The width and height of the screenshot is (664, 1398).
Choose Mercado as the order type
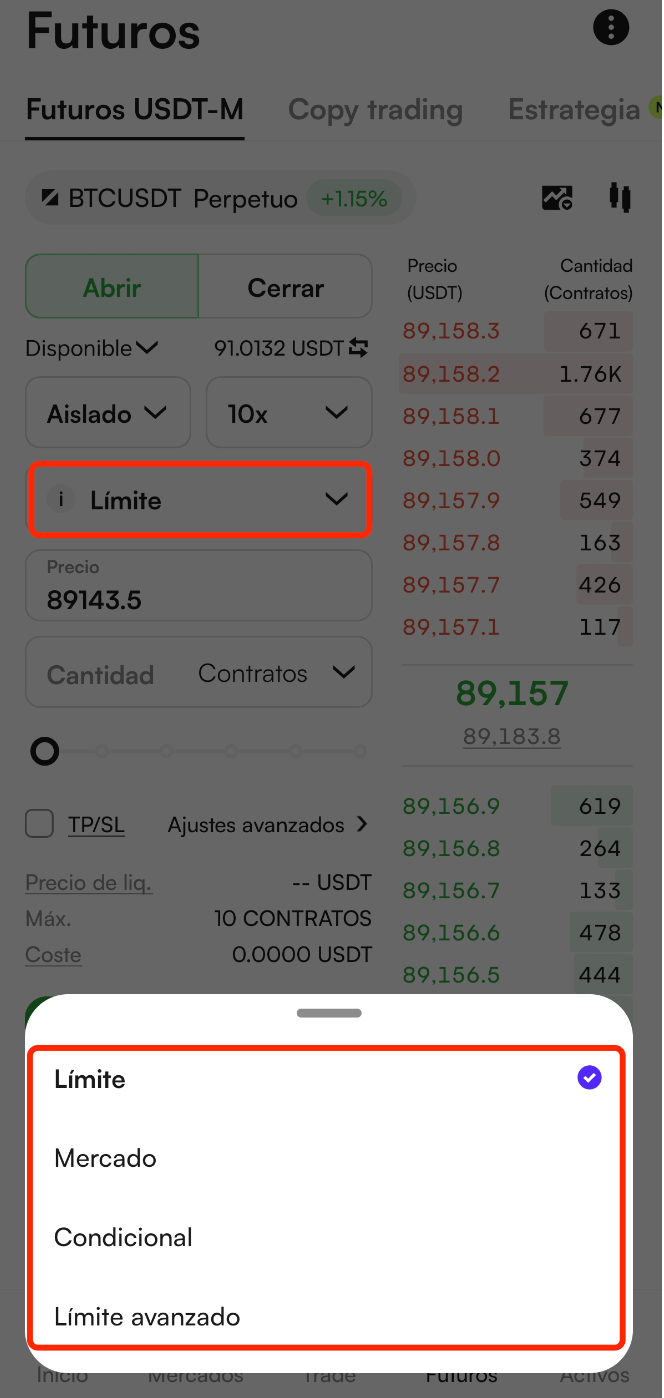[106, 1159]
